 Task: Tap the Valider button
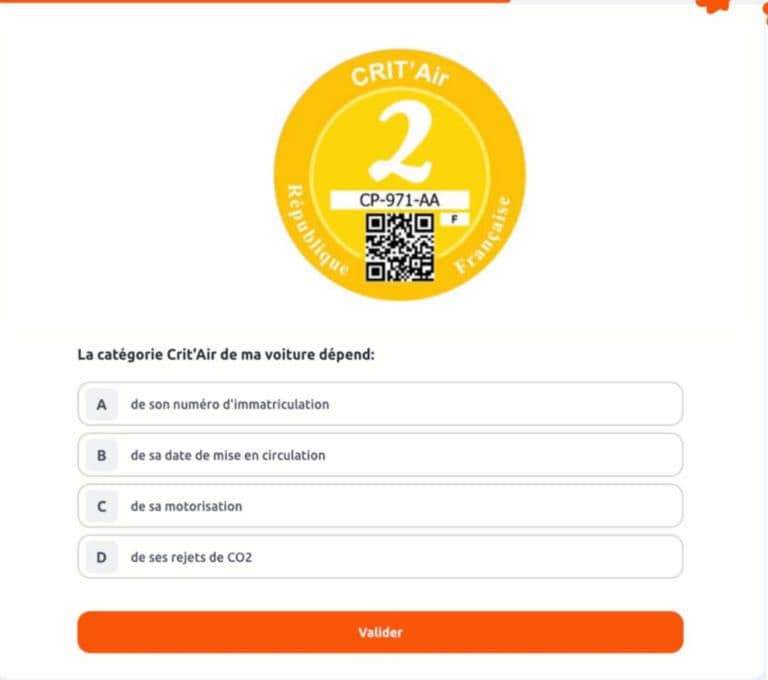tap(380, 632)
